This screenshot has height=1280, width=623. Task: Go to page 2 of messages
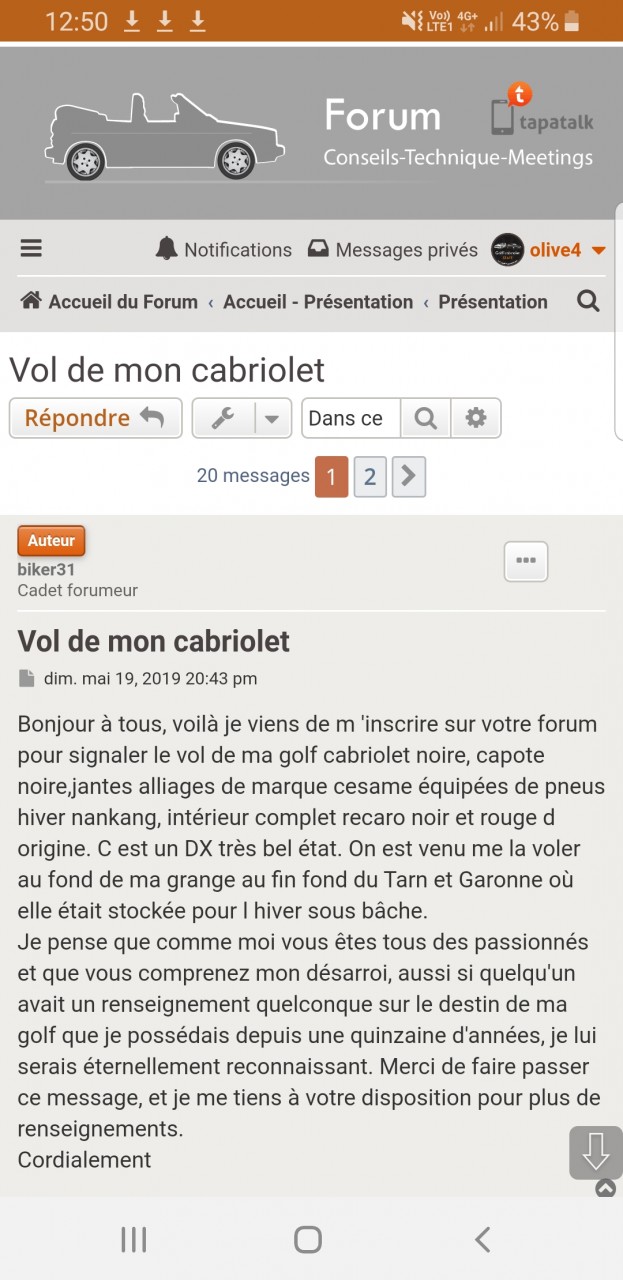pos(370,477)
